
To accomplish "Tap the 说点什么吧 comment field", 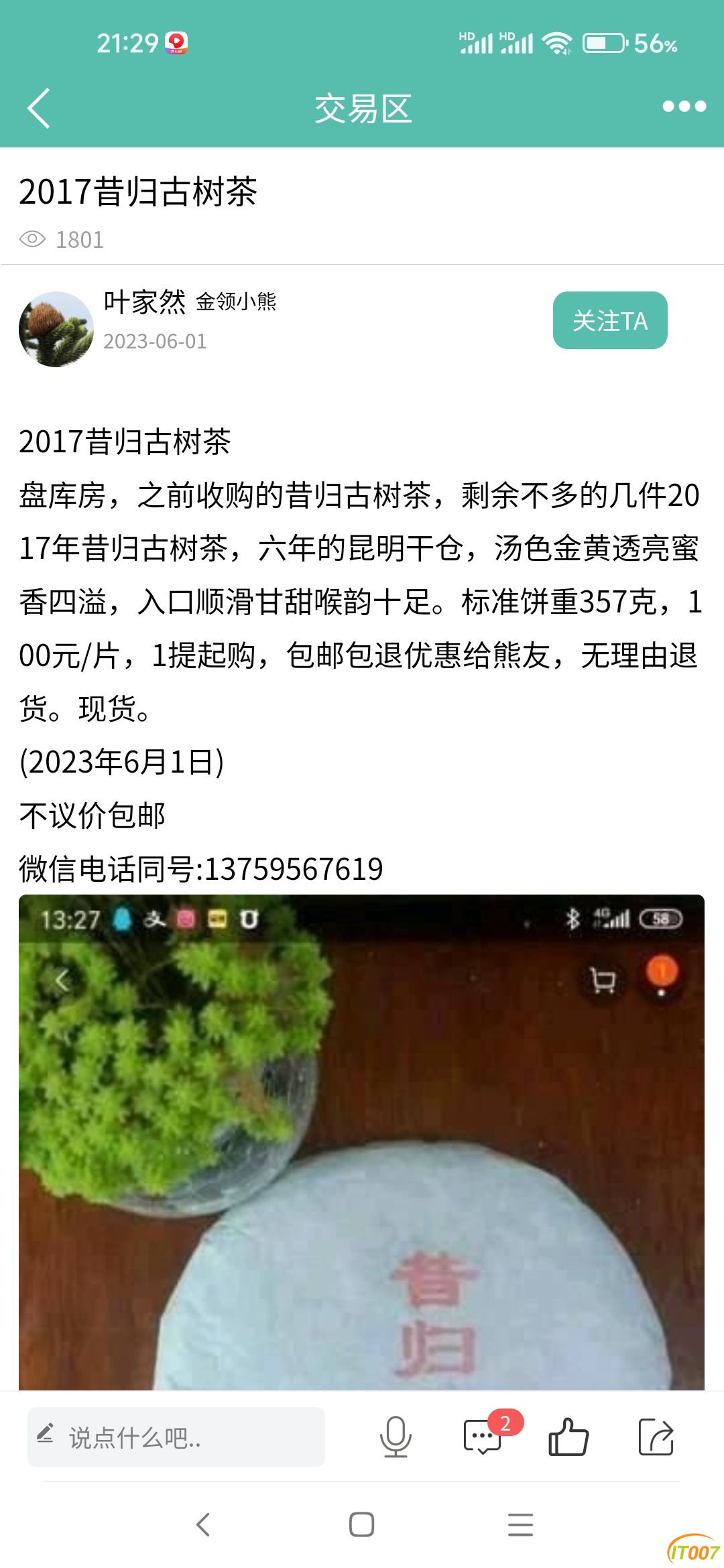I will click(x=176, y=1437).
